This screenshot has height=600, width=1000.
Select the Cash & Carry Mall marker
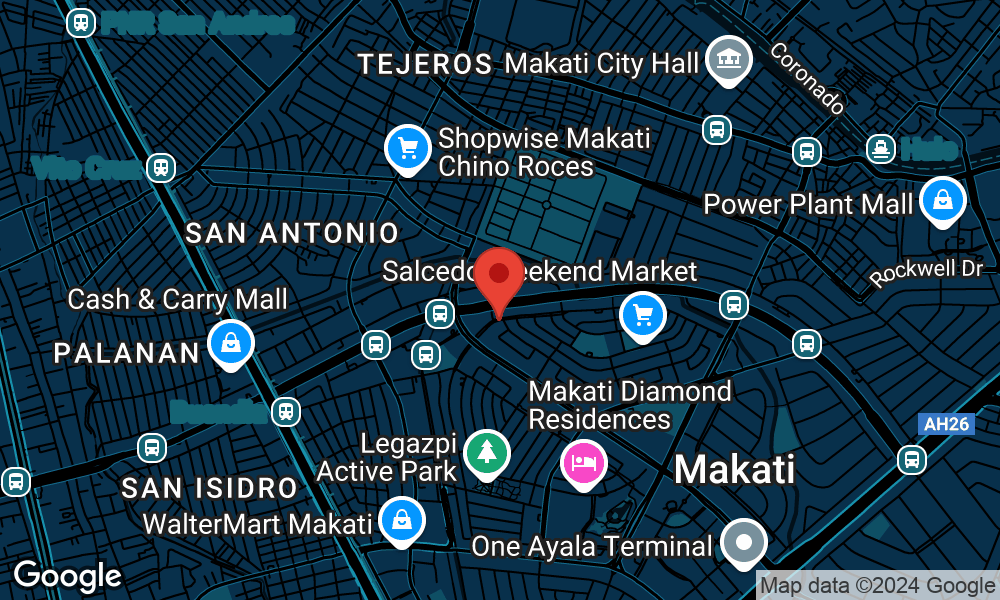(x=231, y=343)
